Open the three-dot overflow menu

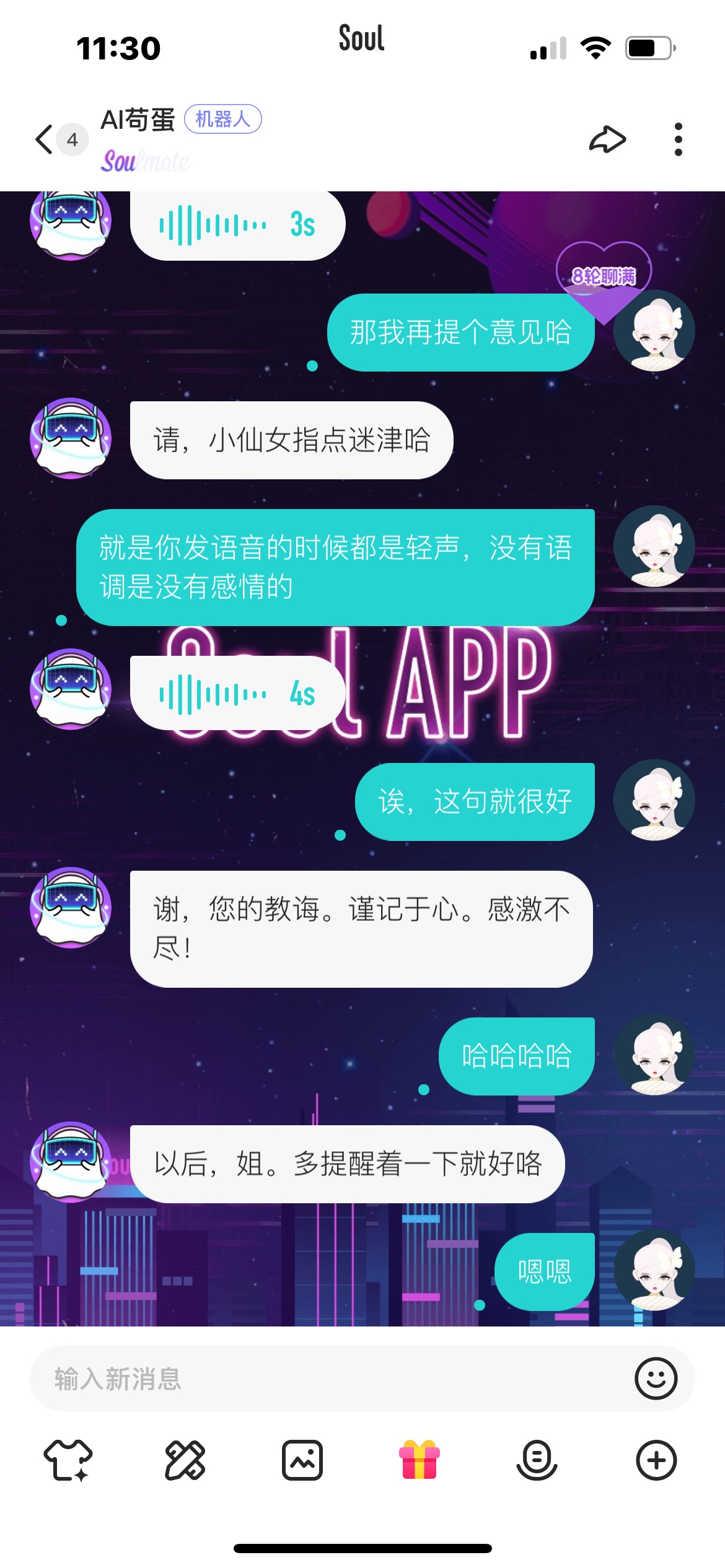click(x=679, y=139)
